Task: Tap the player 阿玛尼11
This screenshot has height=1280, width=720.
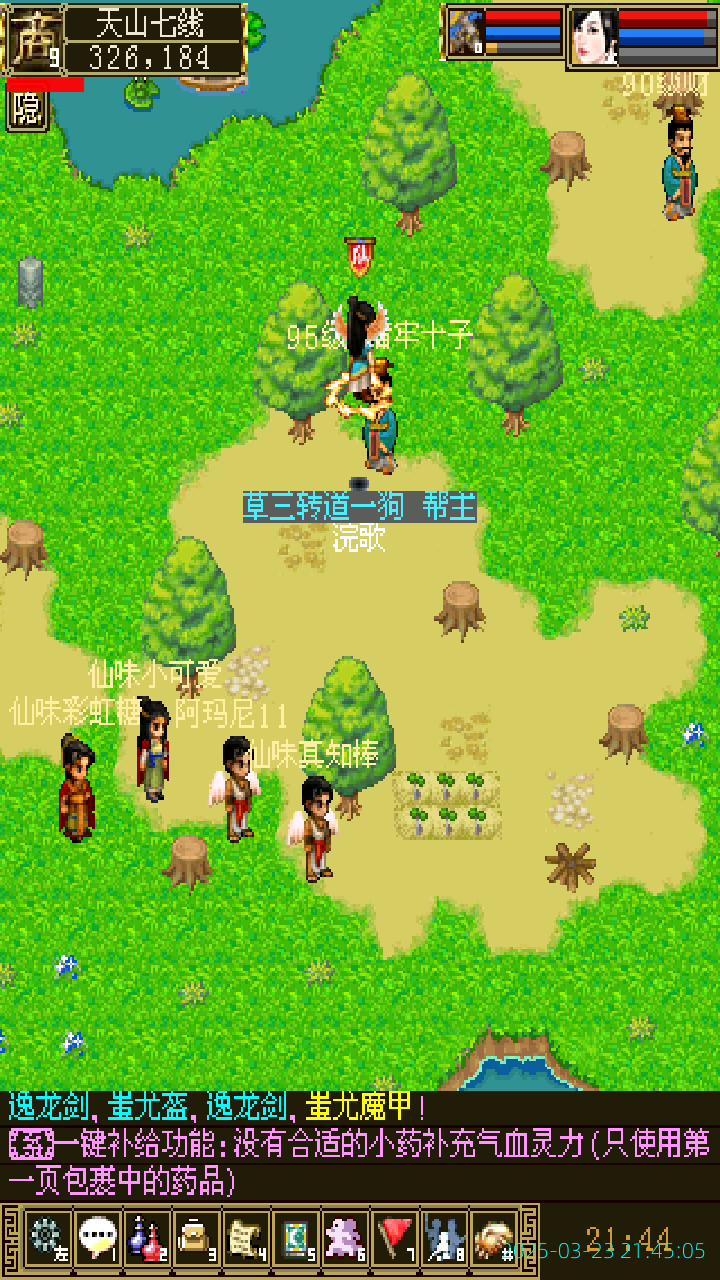Action: point(237,790)
